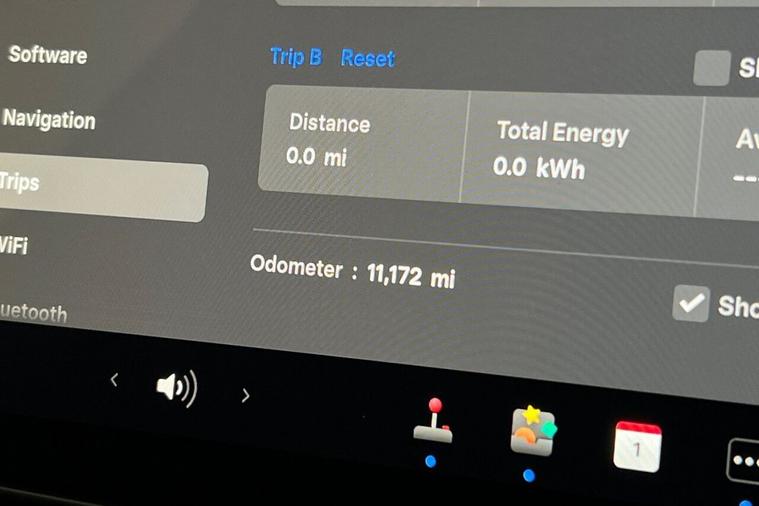Uncheck the checkbox next to the odometer
Image resolution: width=759 pixels, height=506 pixels.
[x=690, y=302]
